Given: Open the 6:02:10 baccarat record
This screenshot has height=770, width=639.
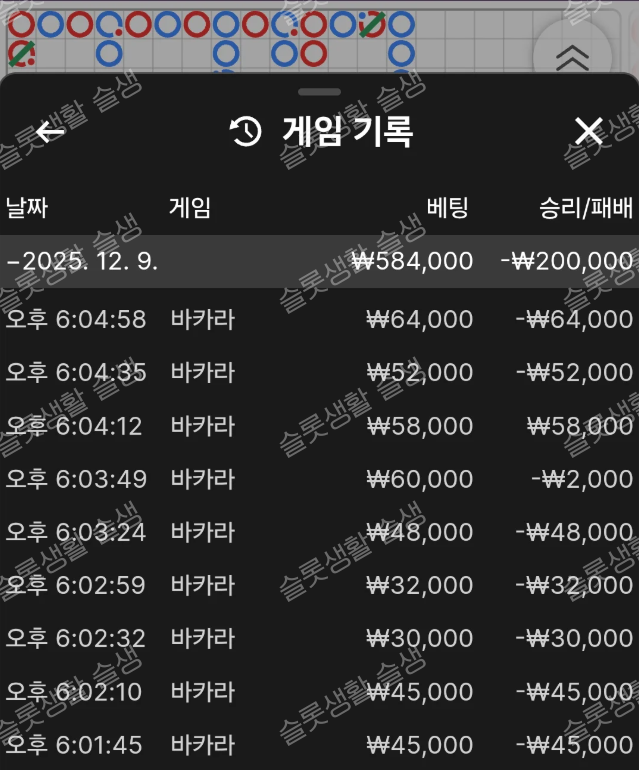Looking at the screenshot, I should point(319,691).
